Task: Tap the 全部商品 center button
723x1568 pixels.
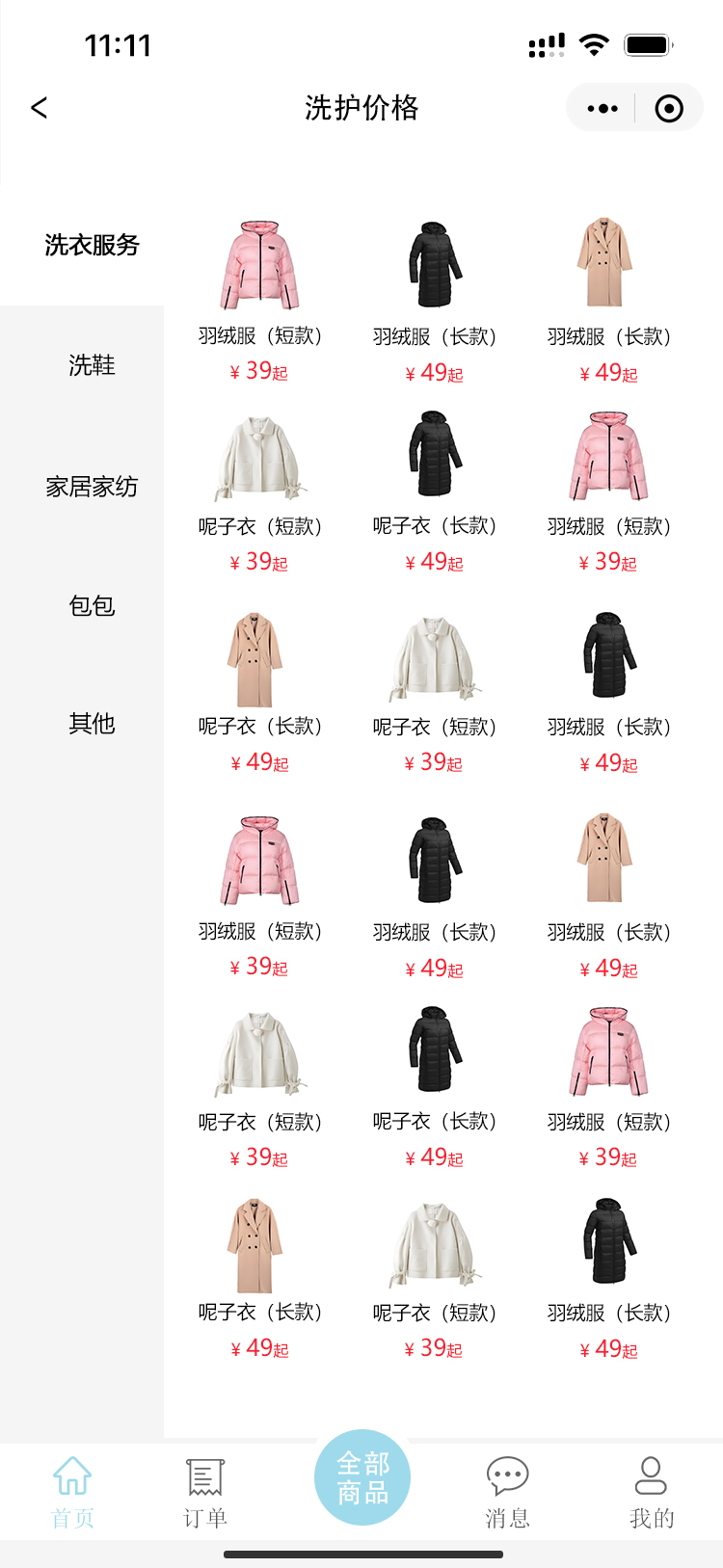Action: pos(362,1477)
